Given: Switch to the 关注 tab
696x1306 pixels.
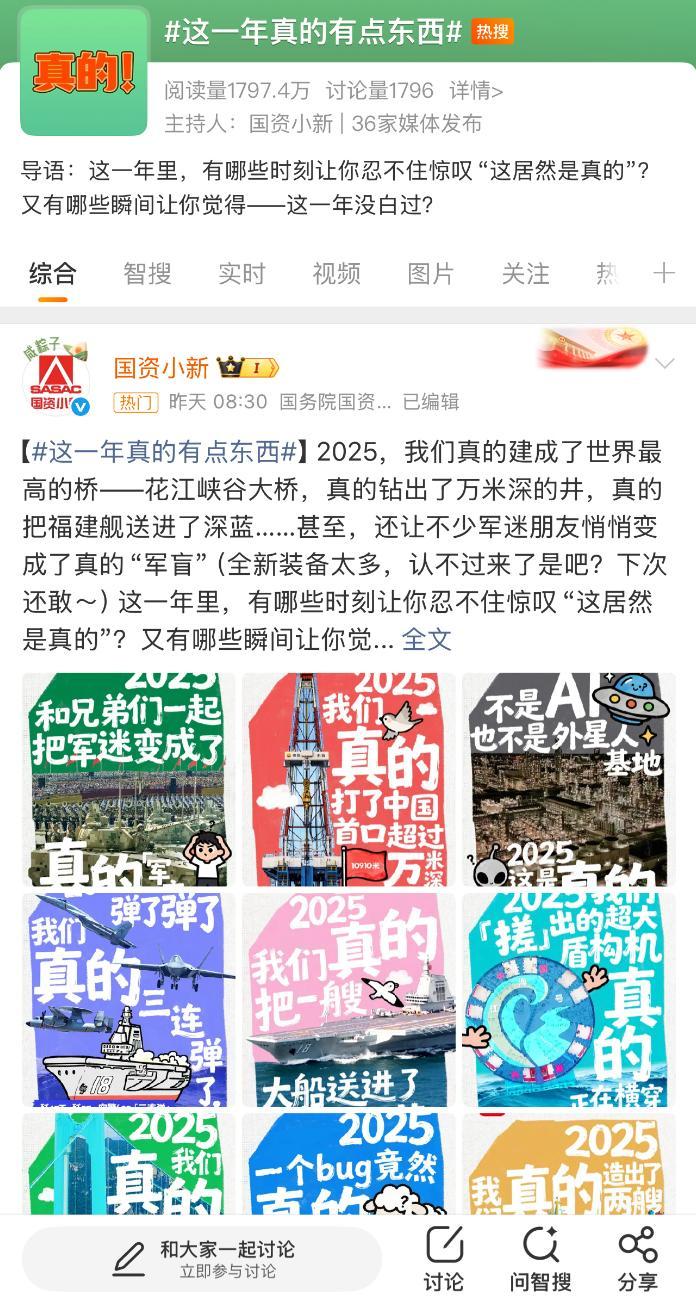Looking at the screenshot, I should (x=525, y=273).
